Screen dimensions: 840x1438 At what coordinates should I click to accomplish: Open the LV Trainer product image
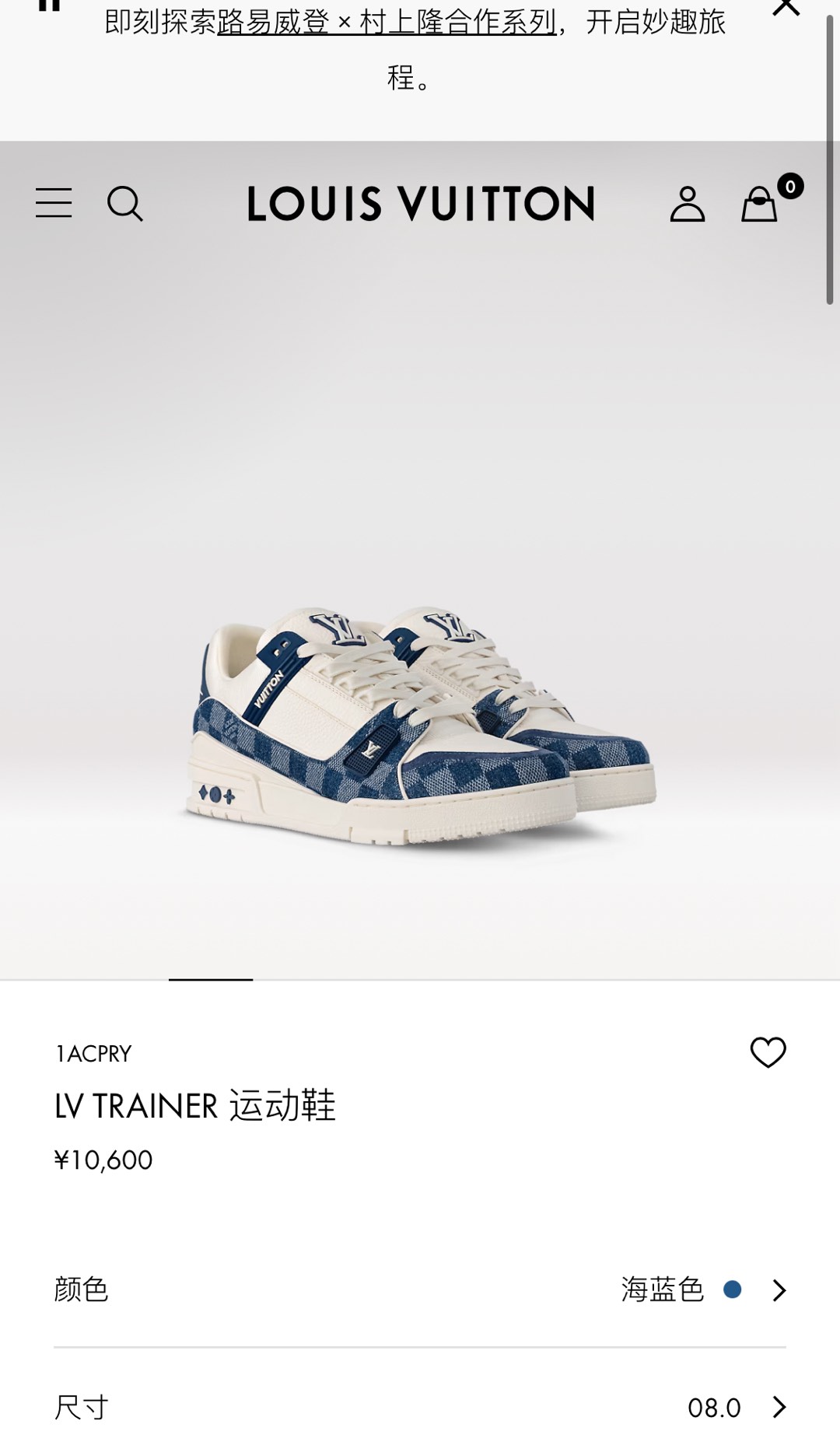tap(420, 723)
